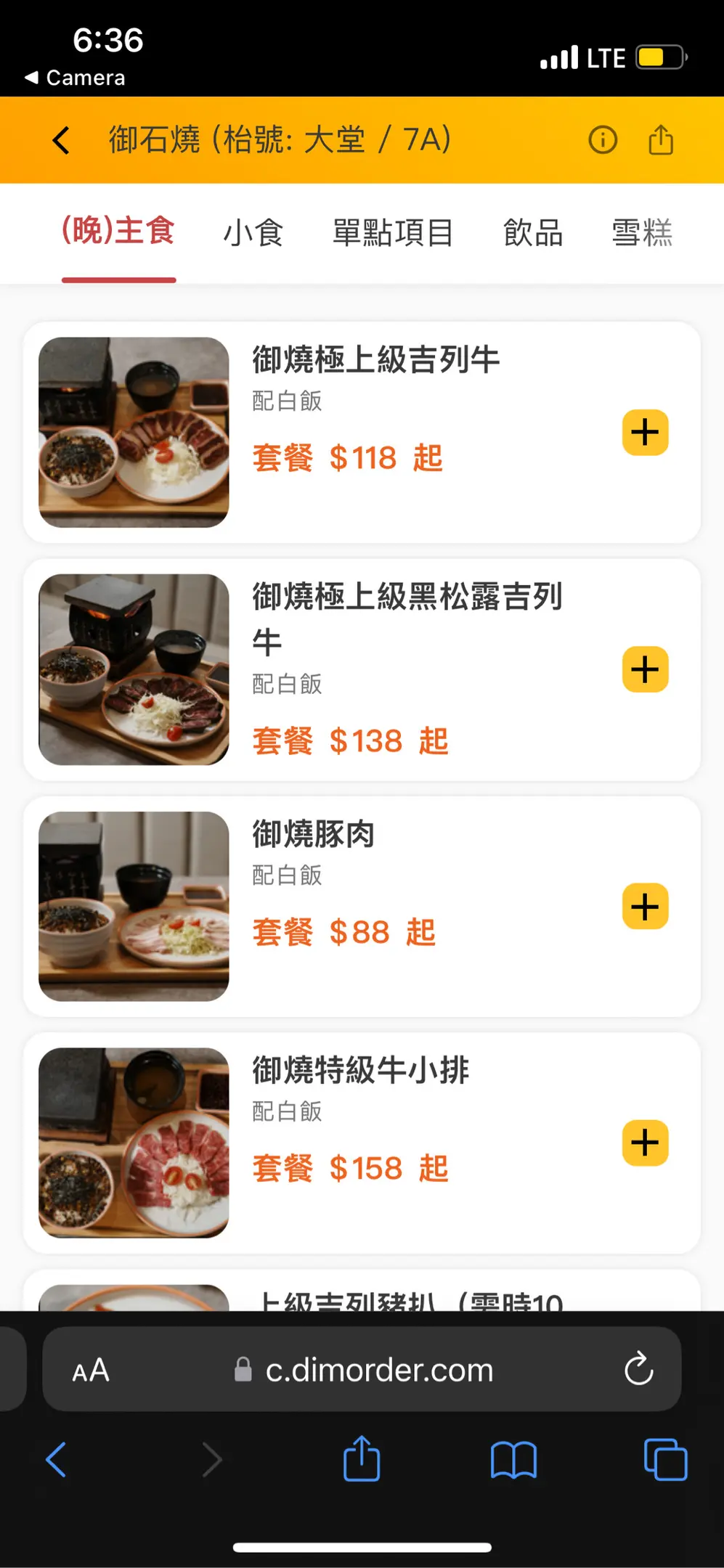Switch to the 小食 tab

pyautogui.click(x=253, y=233)
